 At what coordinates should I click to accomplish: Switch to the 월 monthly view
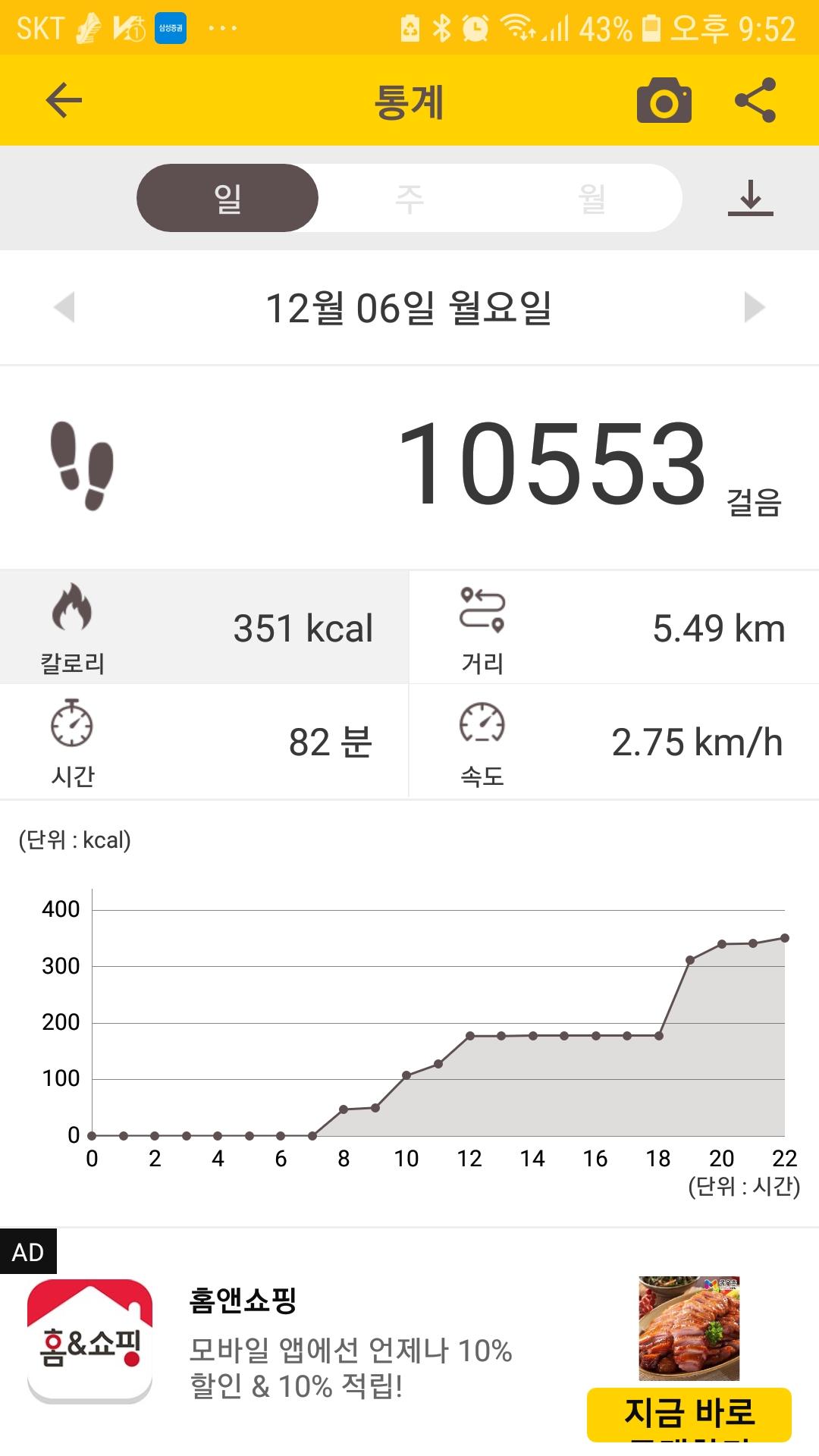coord(591,199)
